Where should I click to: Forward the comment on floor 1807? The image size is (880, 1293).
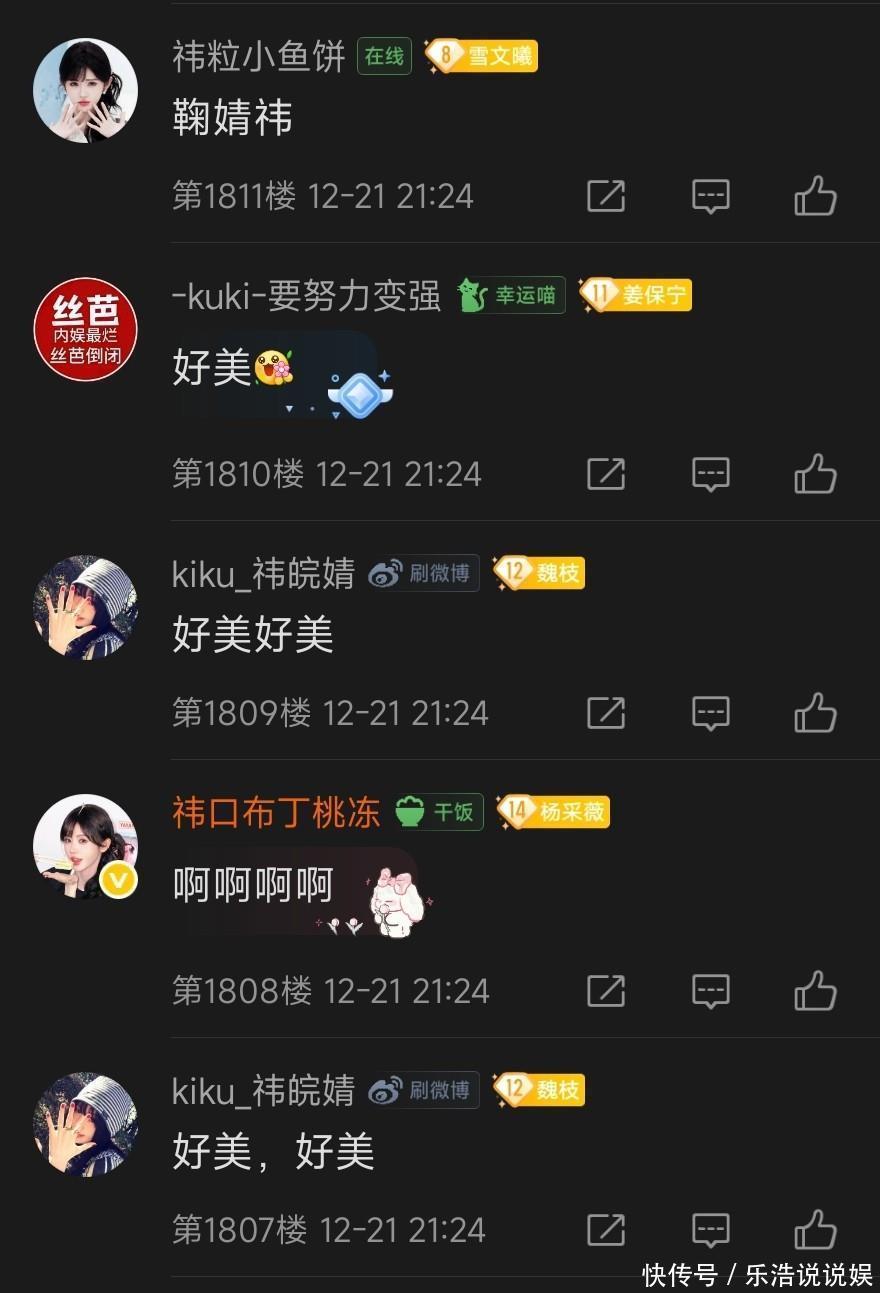pyautogui.click(x=606, y=1230)
